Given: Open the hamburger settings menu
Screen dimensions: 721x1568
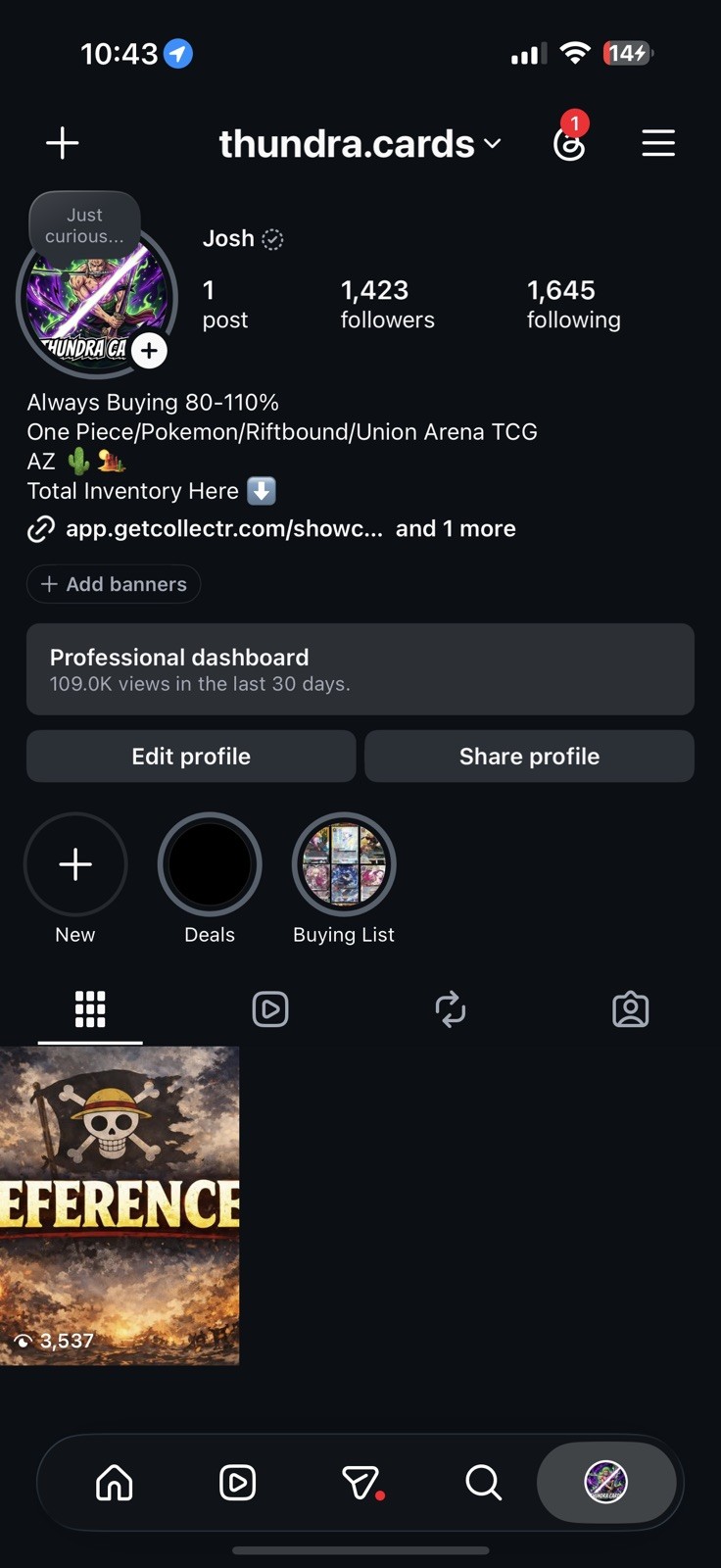Looking at the screenshot, I should tap(658, 143).
